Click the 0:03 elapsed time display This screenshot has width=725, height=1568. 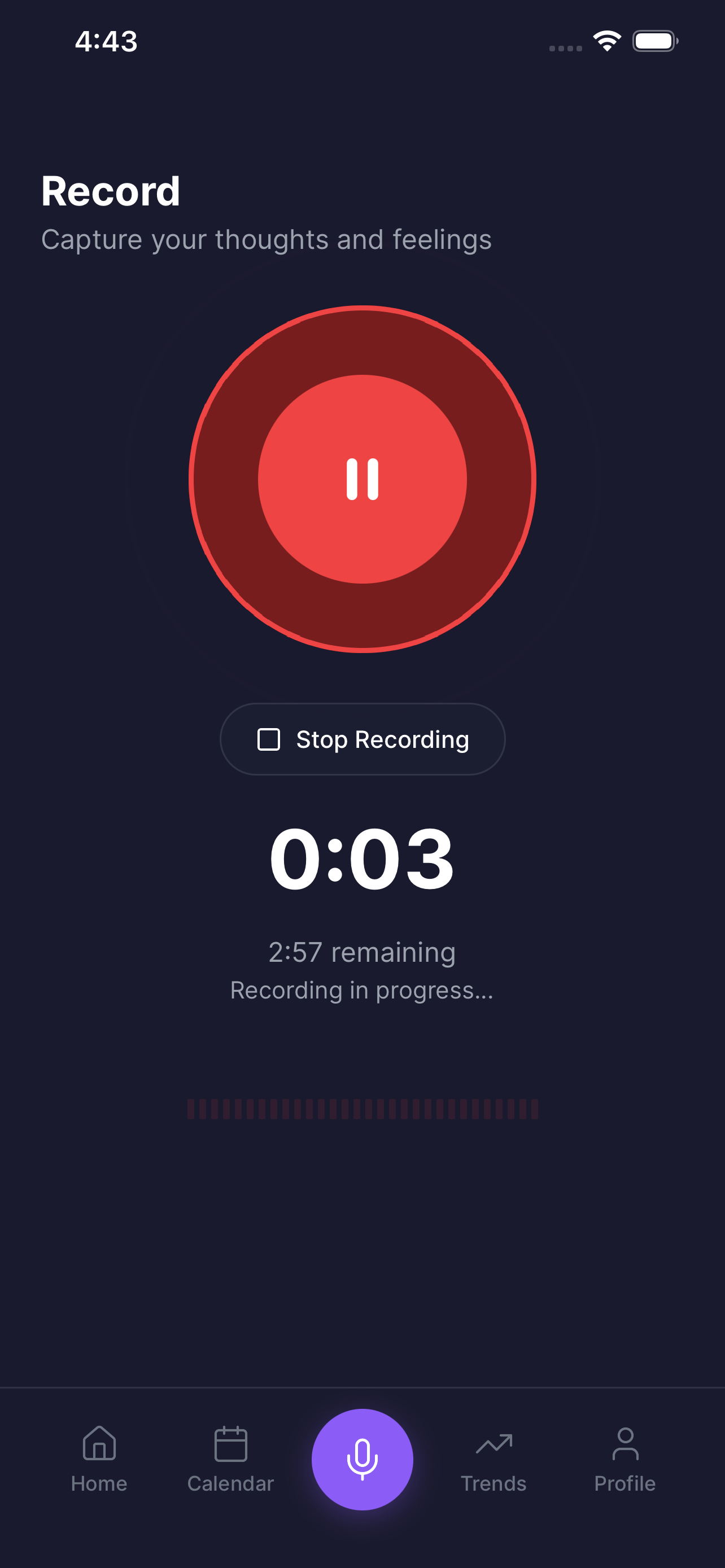coord(362,861)
